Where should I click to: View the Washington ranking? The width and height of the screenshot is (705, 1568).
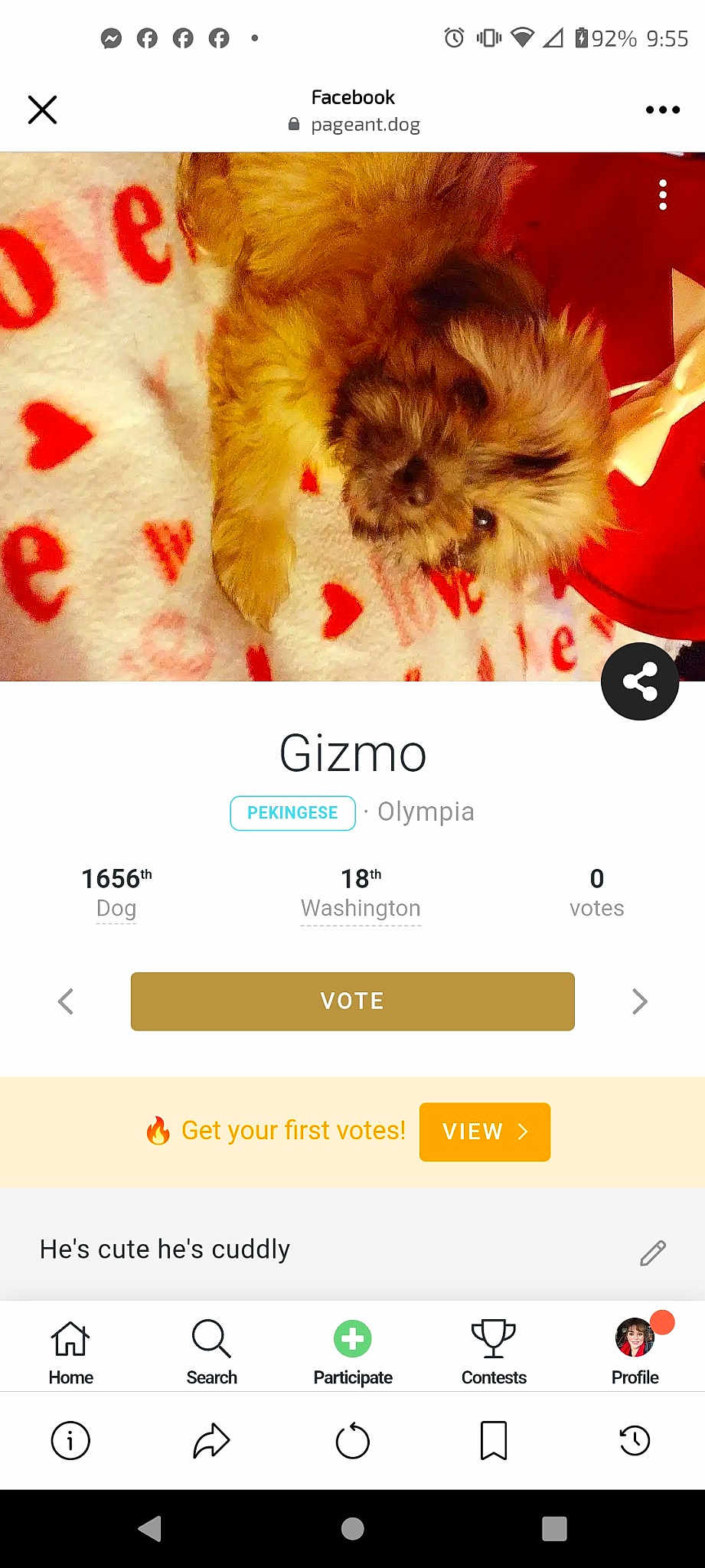361,893
